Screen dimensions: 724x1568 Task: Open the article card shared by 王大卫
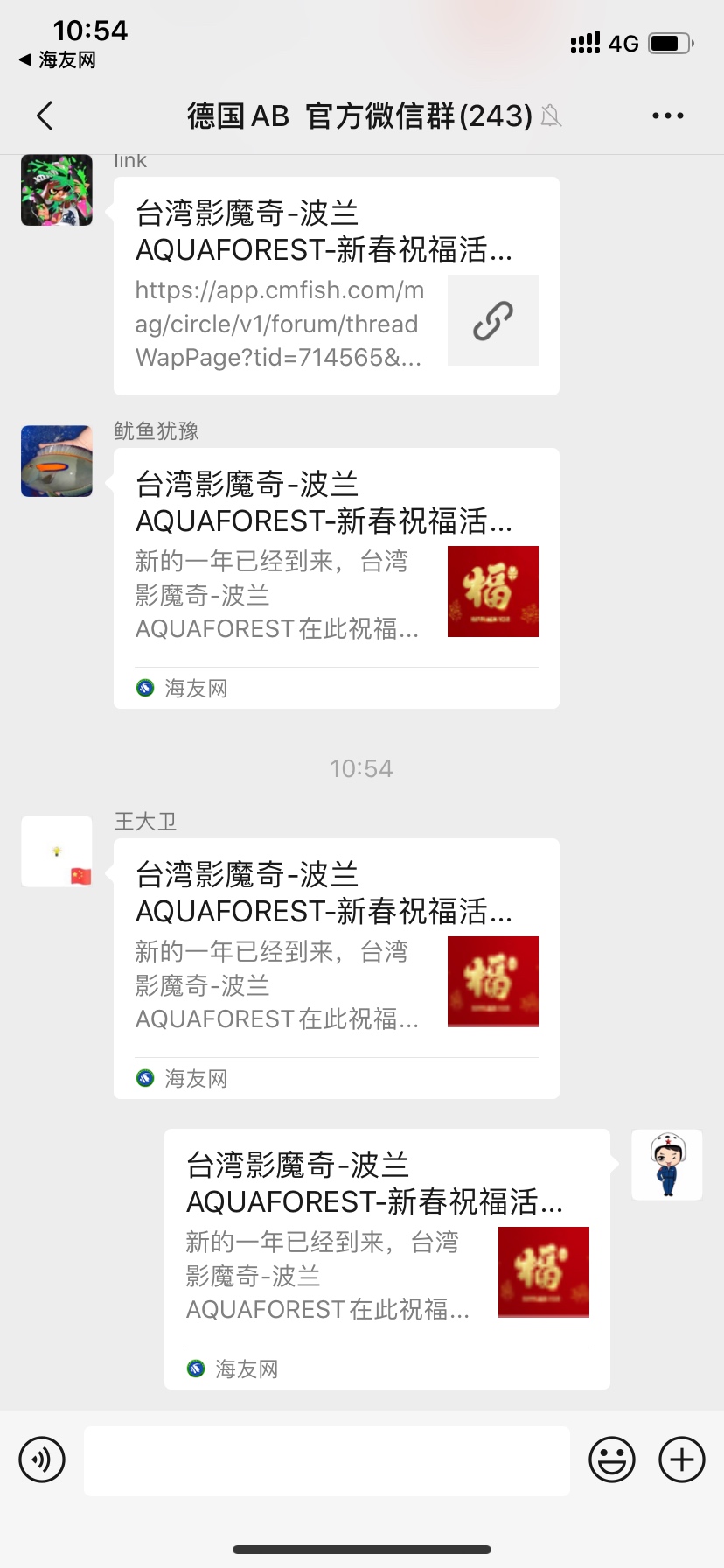(336, 968)
